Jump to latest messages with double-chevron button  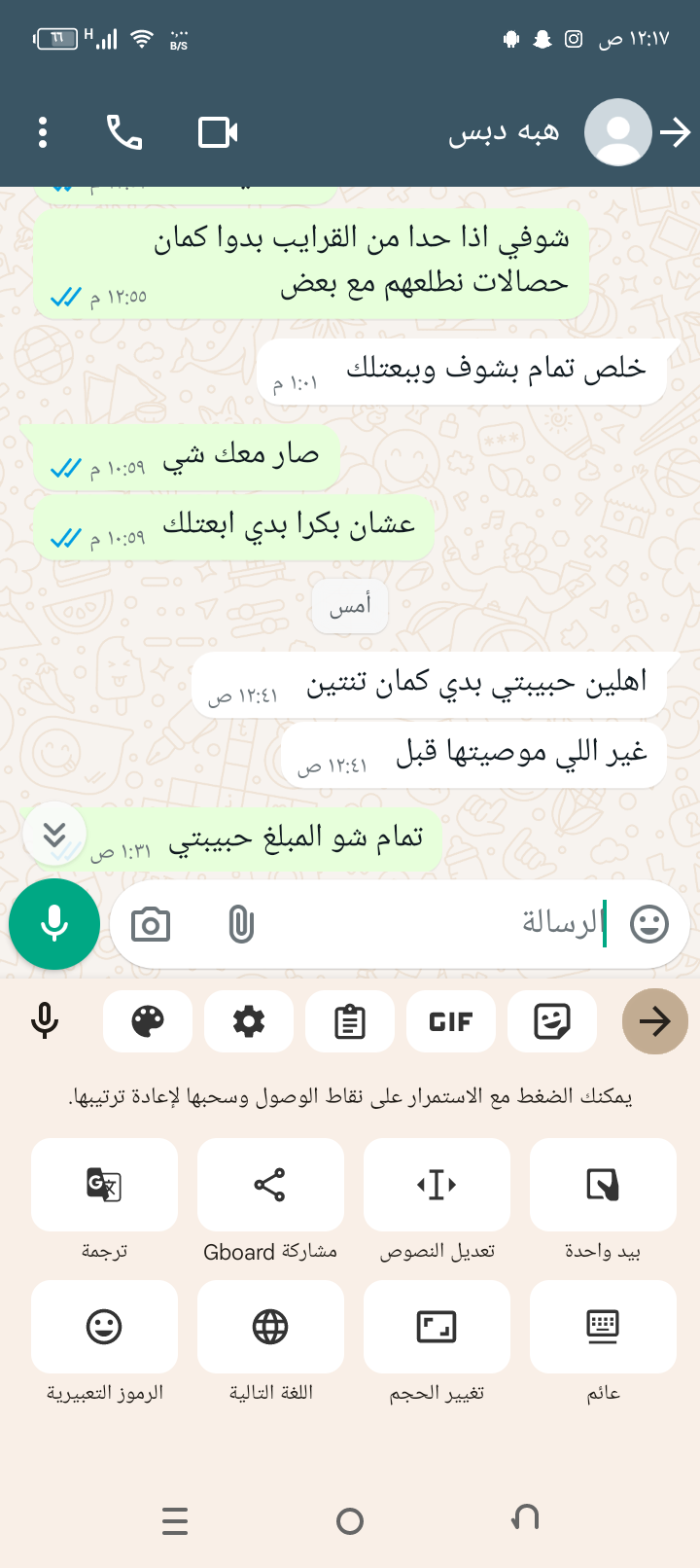pos(54,835)
